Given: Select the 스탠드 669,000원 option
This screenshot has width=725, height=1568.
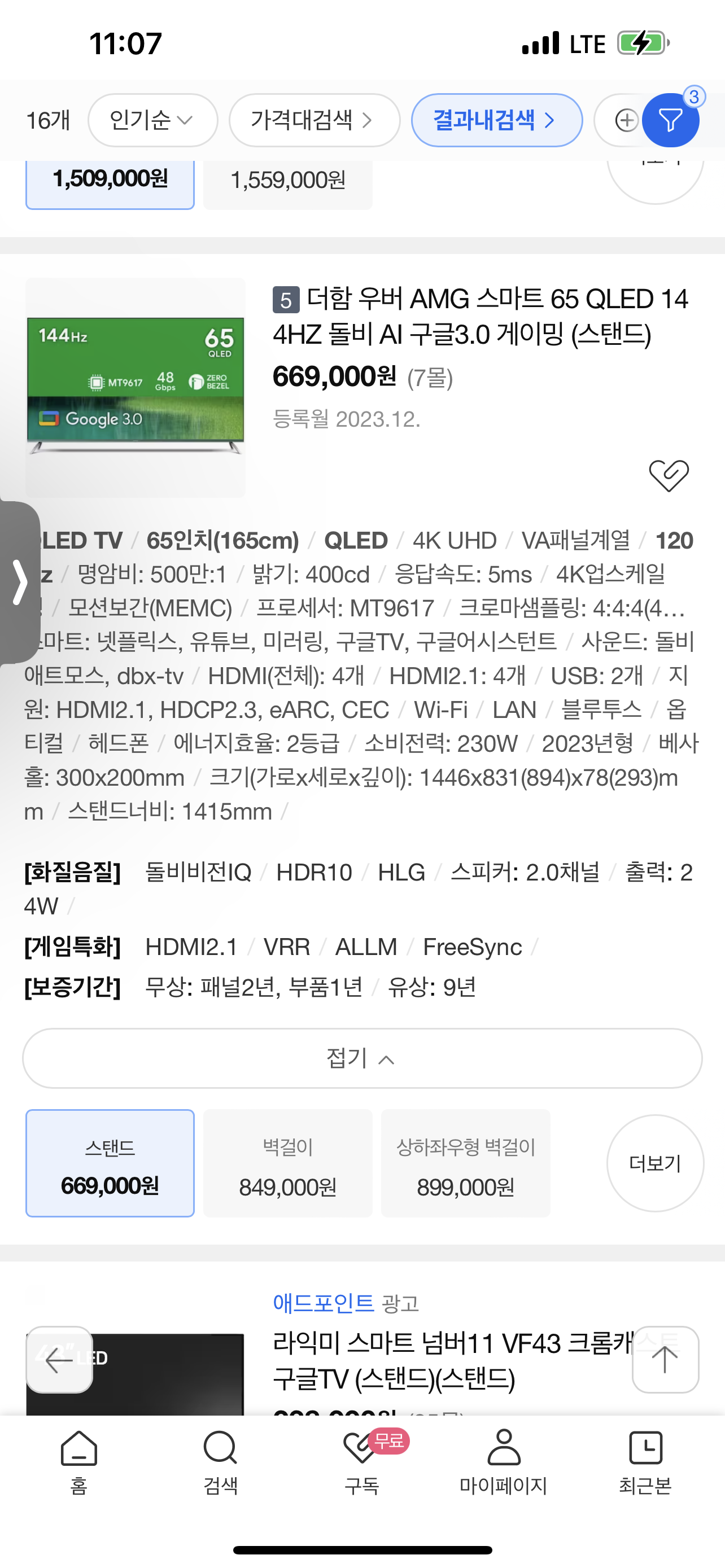Looking at the screenshot, I should click(x=110, y=1163).
